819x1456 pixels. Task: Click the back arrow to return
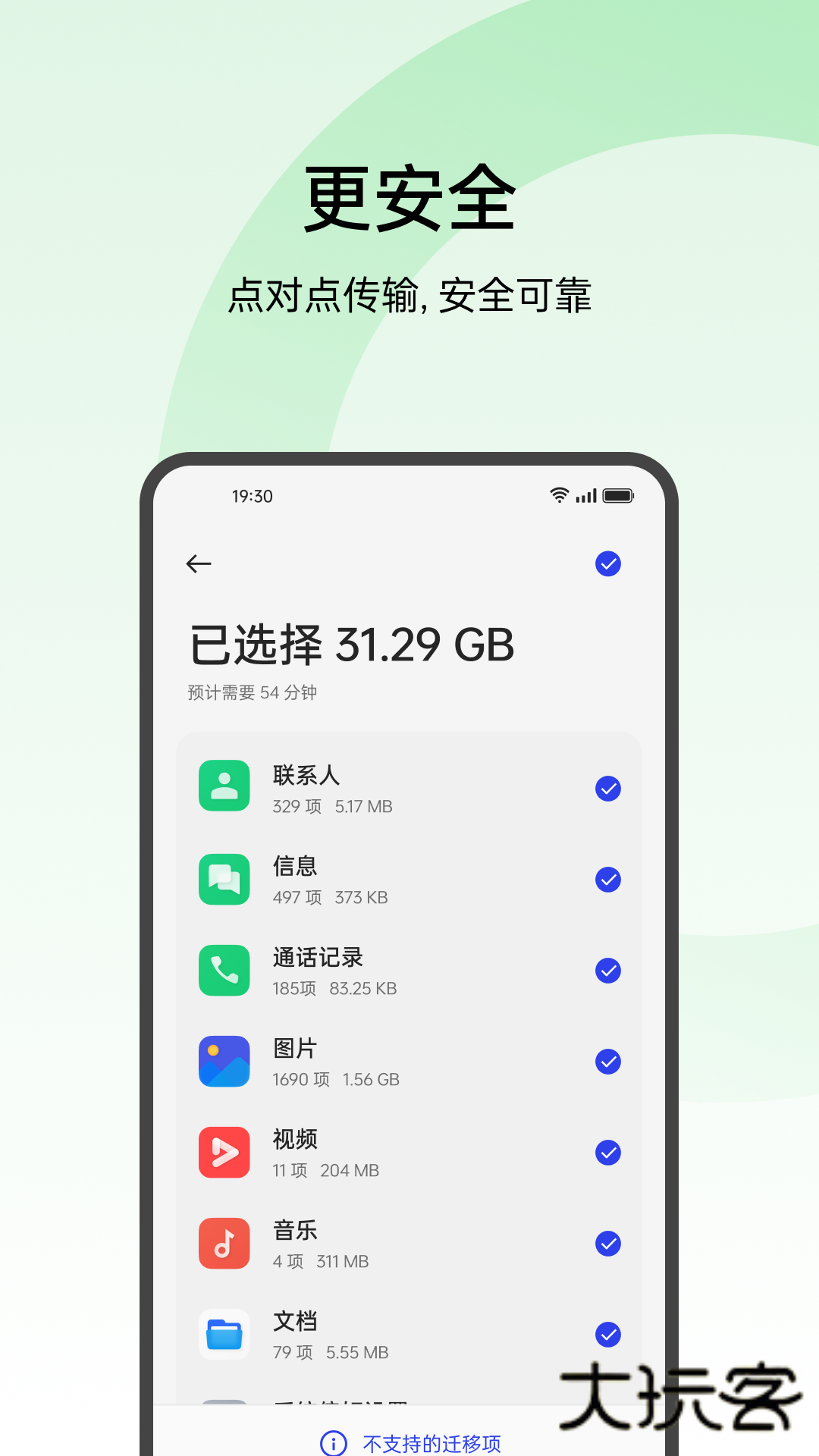(x=198, y=563)
